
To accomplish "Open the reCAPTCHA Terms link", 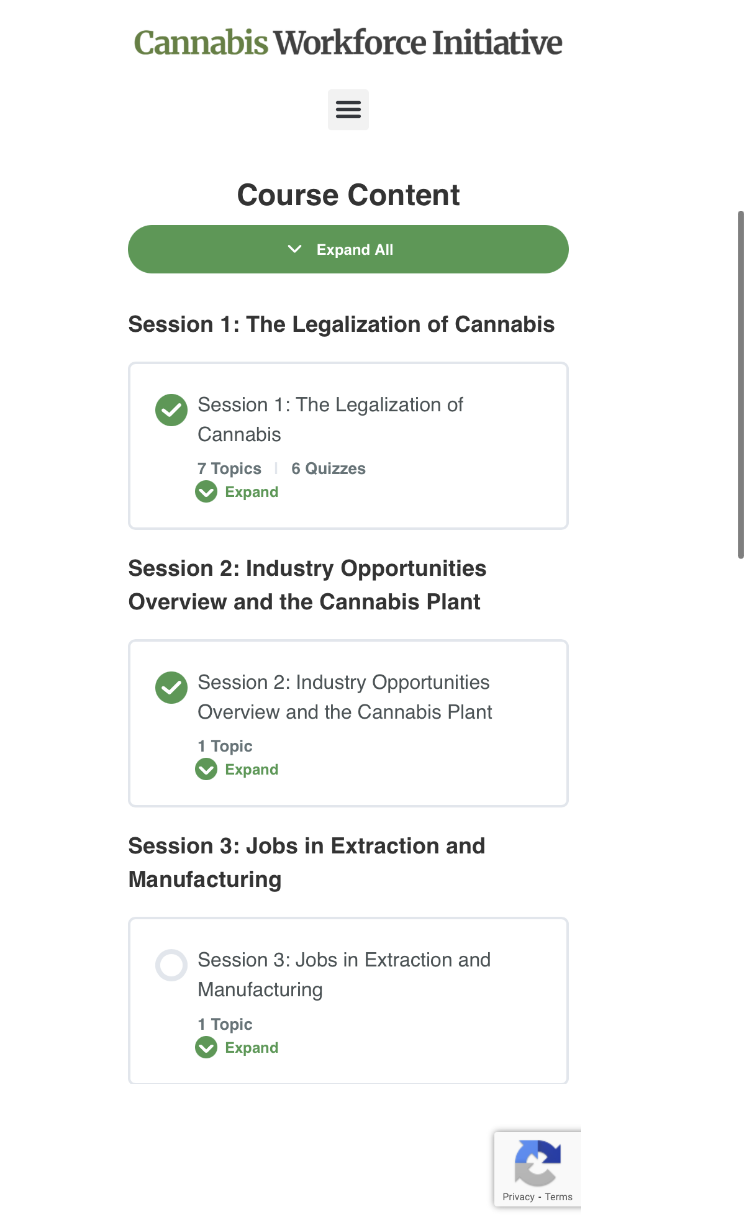I will 559,1197.
